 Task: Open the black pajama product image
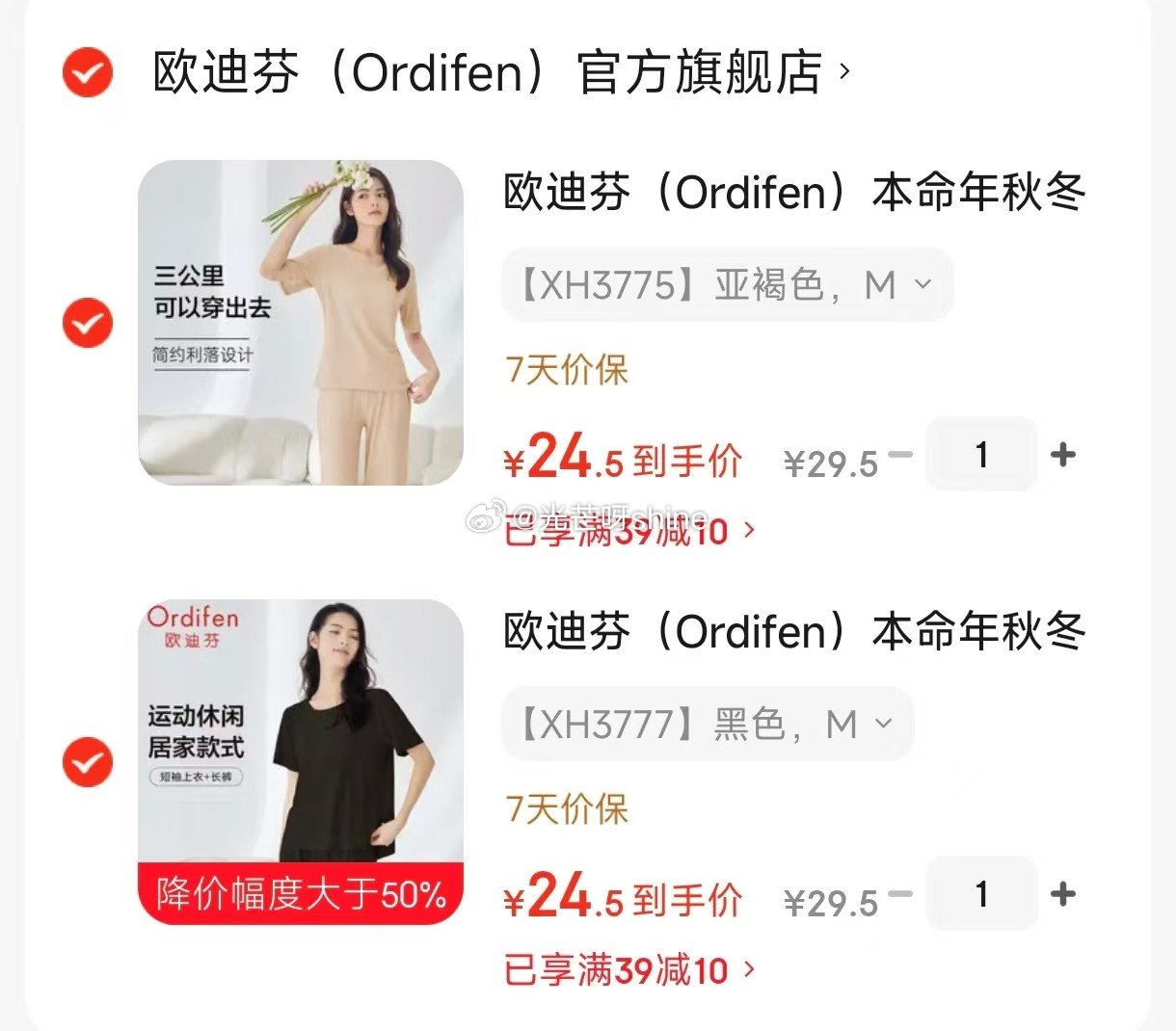click(301, 761)
